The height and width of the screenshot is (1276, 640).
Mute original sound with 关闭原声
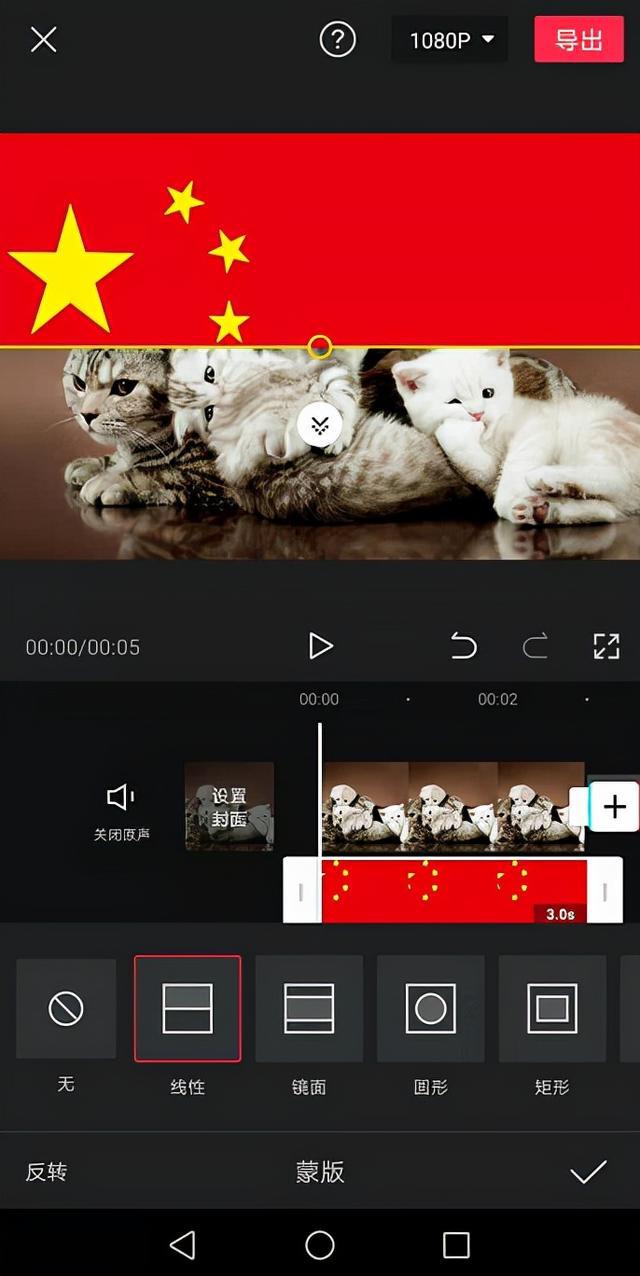point(121,809)
